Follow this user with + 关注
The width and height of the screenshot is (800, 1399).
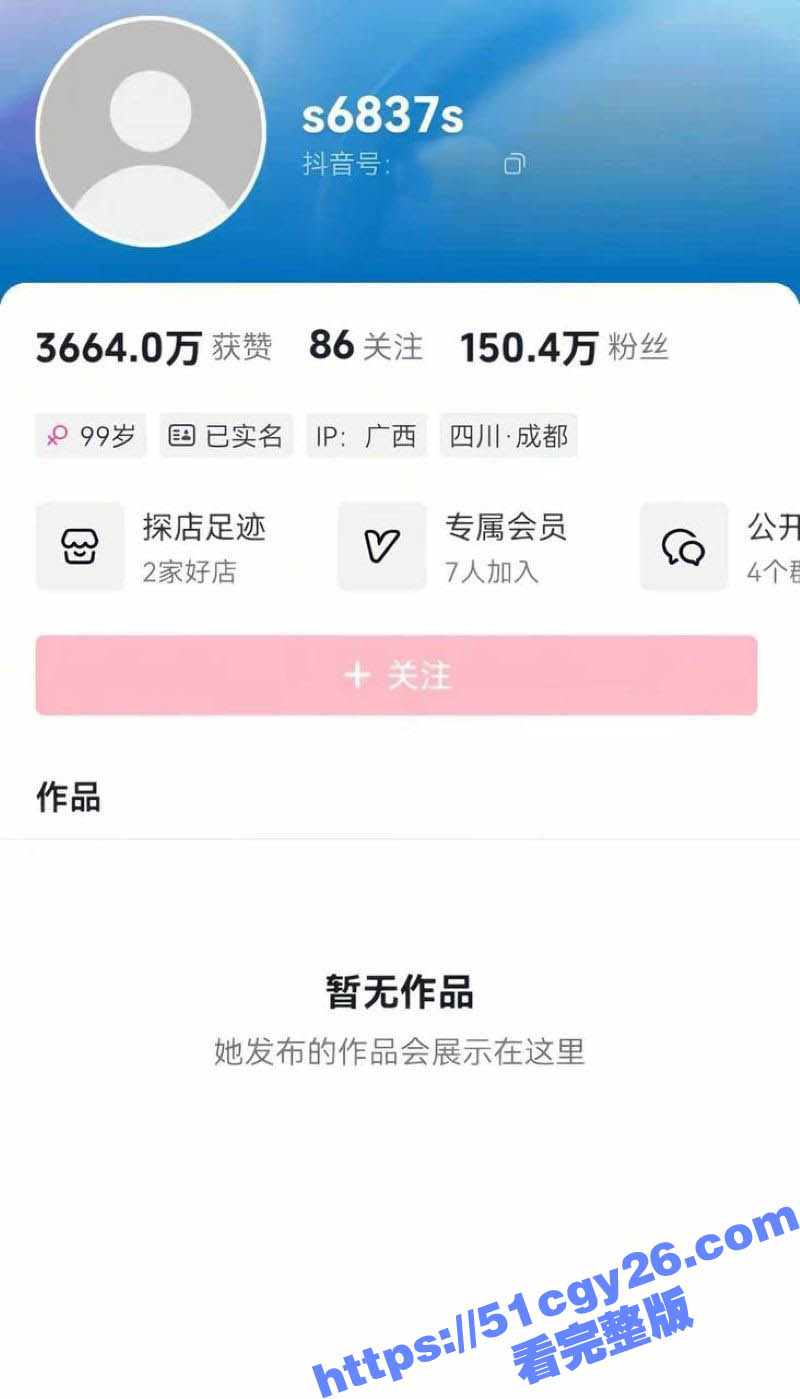click(396, 676)
